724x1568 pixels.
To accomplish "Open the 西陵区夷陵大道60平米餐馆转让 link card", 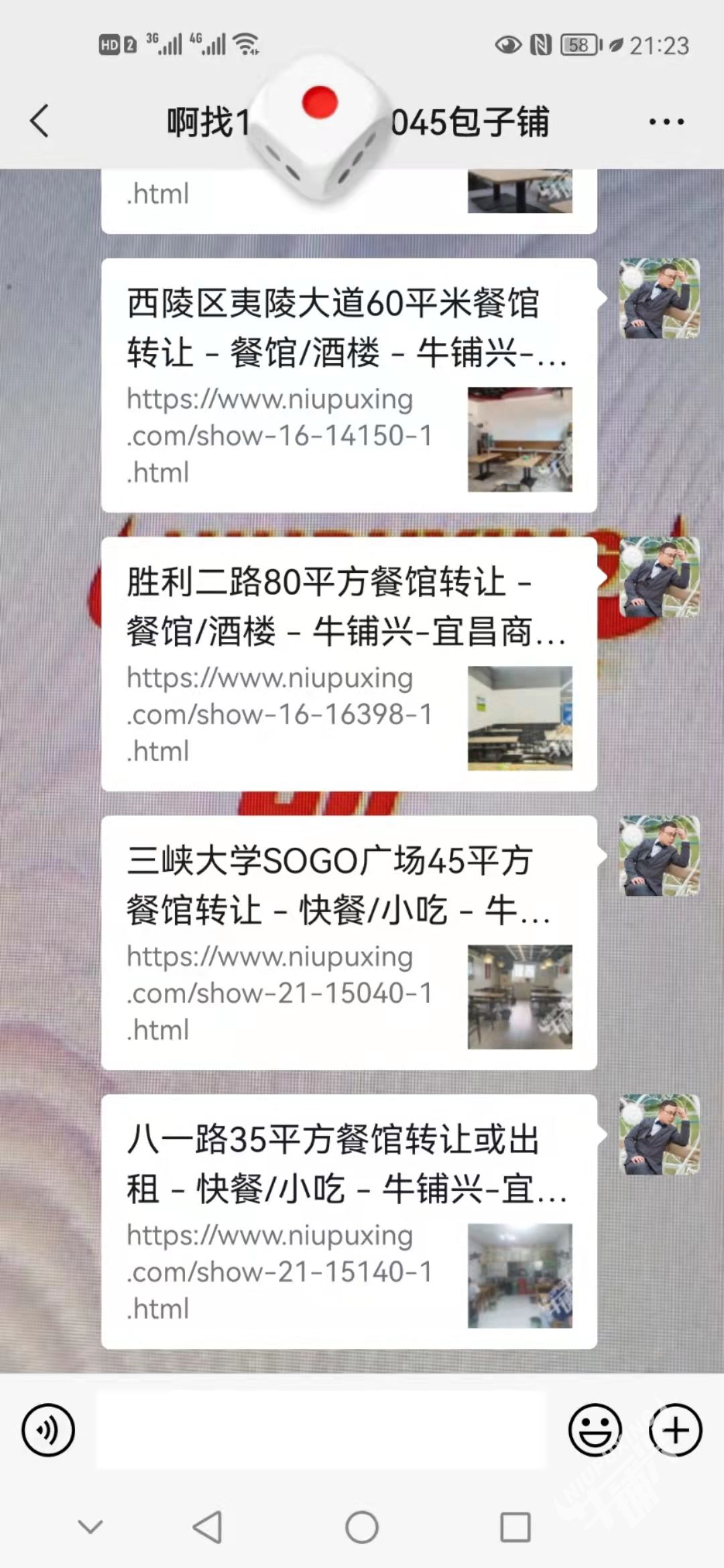I will [349, 385].
